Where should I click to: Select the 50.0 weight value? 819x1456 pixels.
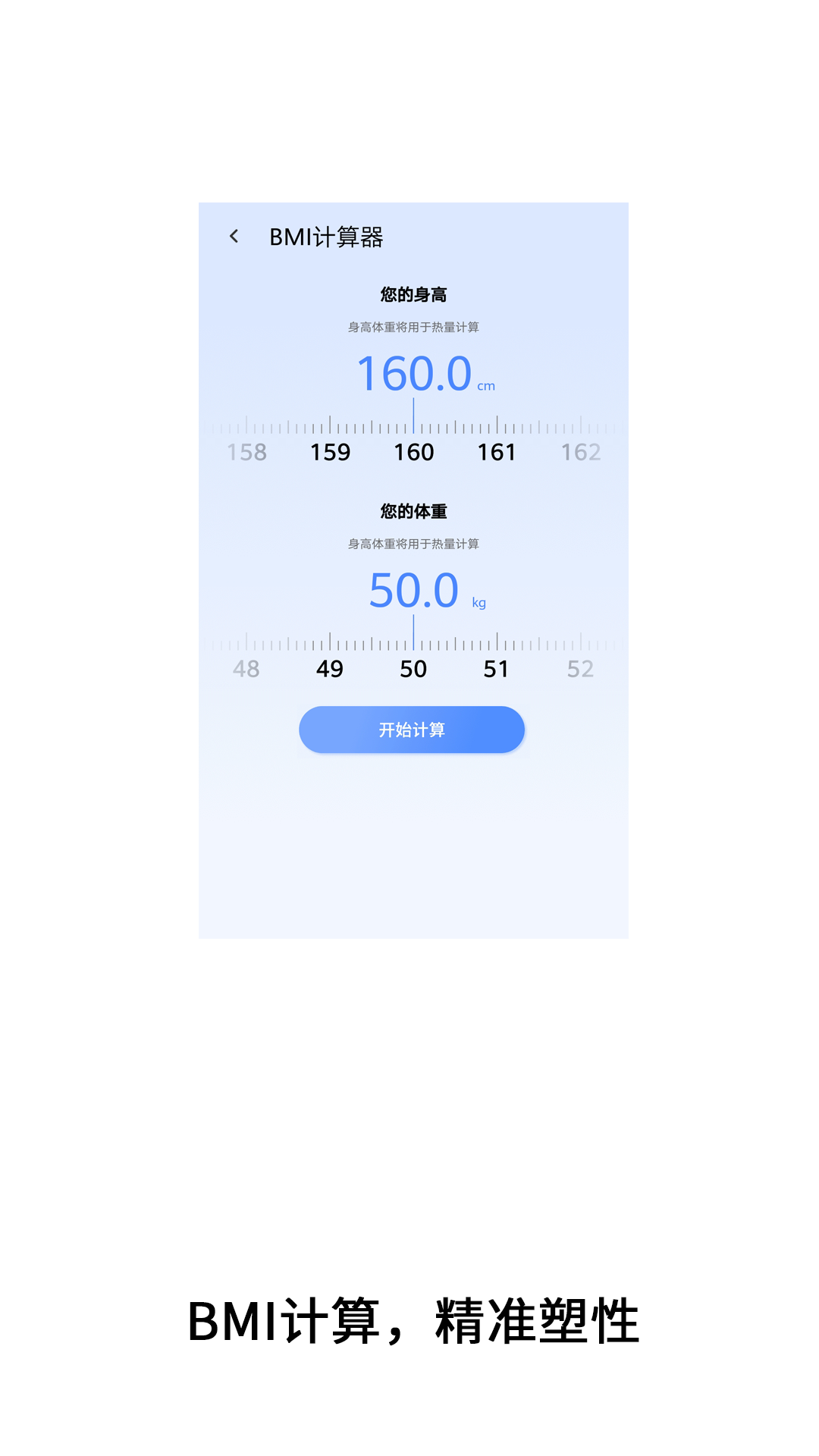[x=414, y=591]
